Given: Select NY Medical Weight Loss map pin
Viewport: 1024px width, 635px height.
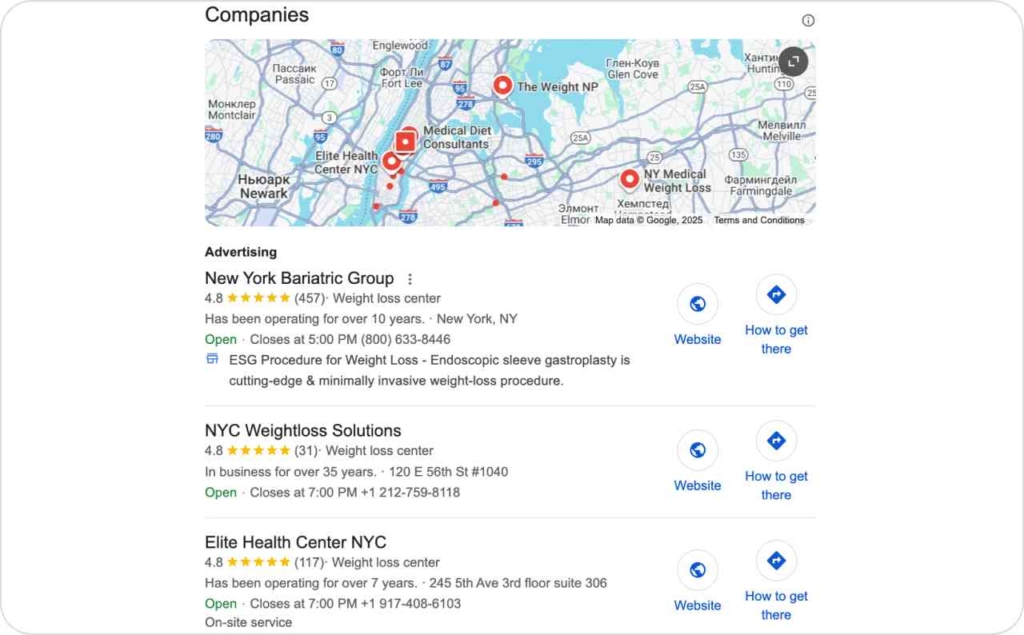Looking at the screenshot, I should (x=629, y=179).
